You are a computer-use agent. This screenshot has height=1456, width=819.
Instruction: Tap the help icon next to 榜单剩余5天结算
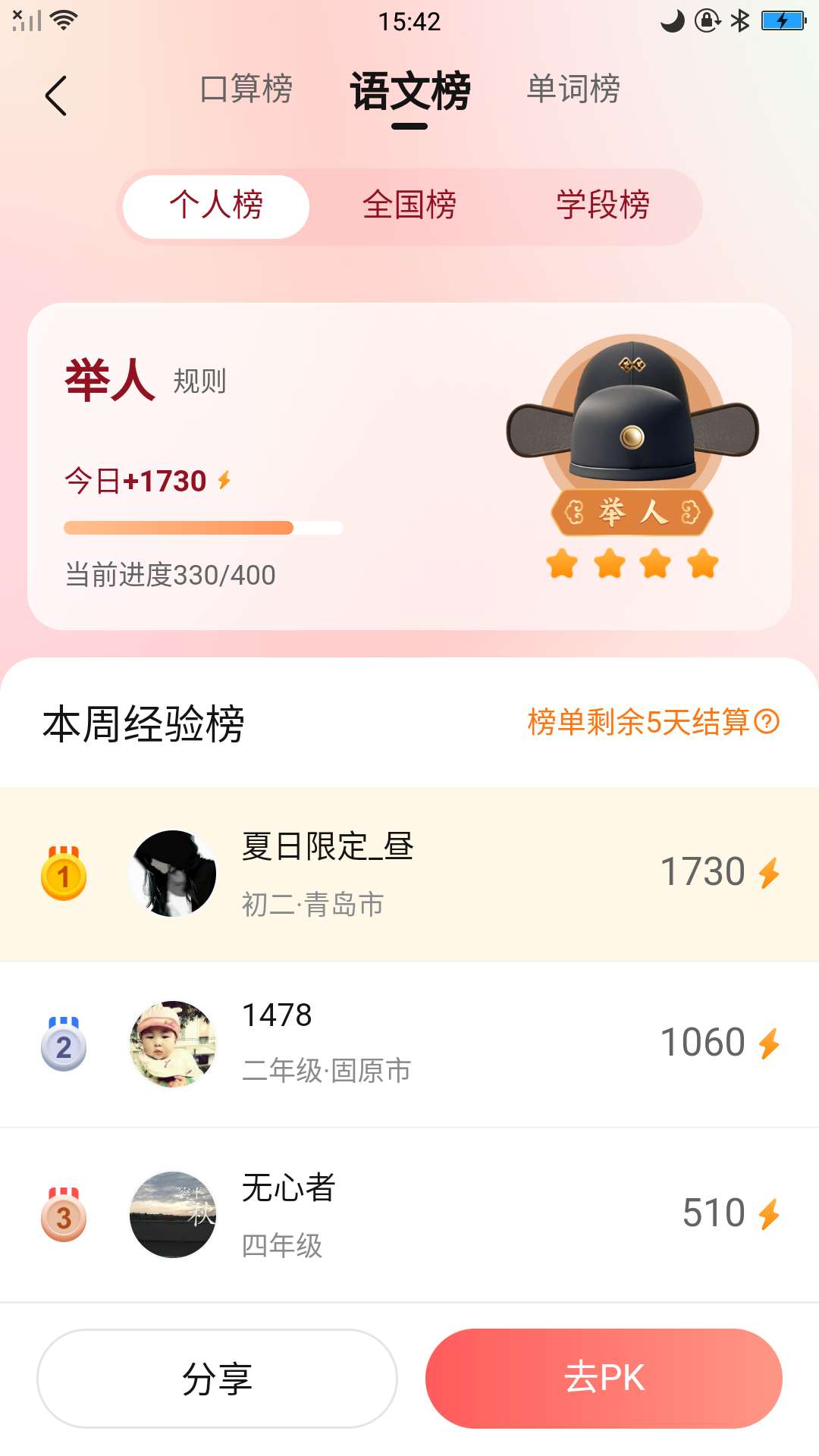(767, 721)
